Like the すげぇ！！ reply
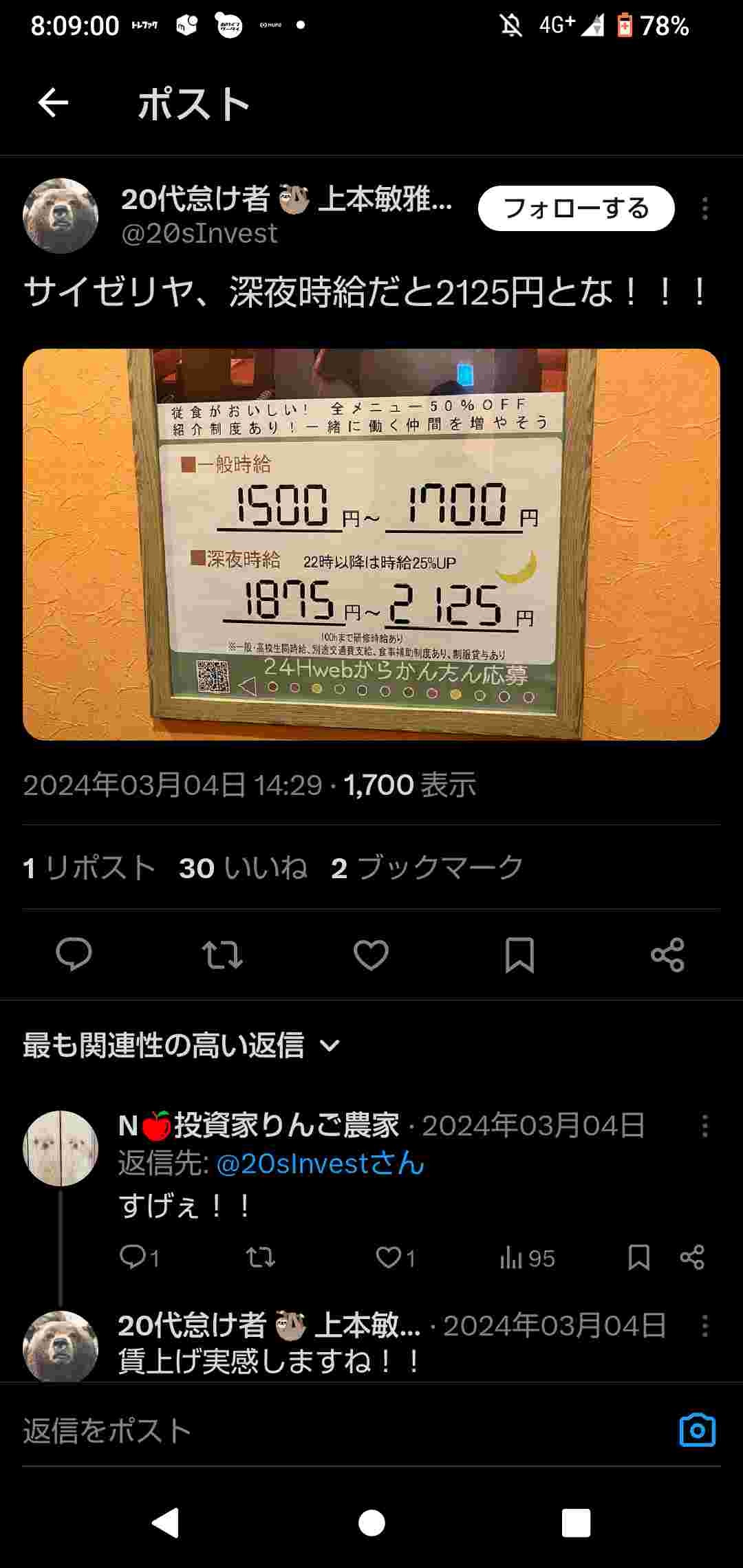Image resolution: width=743 pixels, height=1568 pixels. coord(394,1258)
